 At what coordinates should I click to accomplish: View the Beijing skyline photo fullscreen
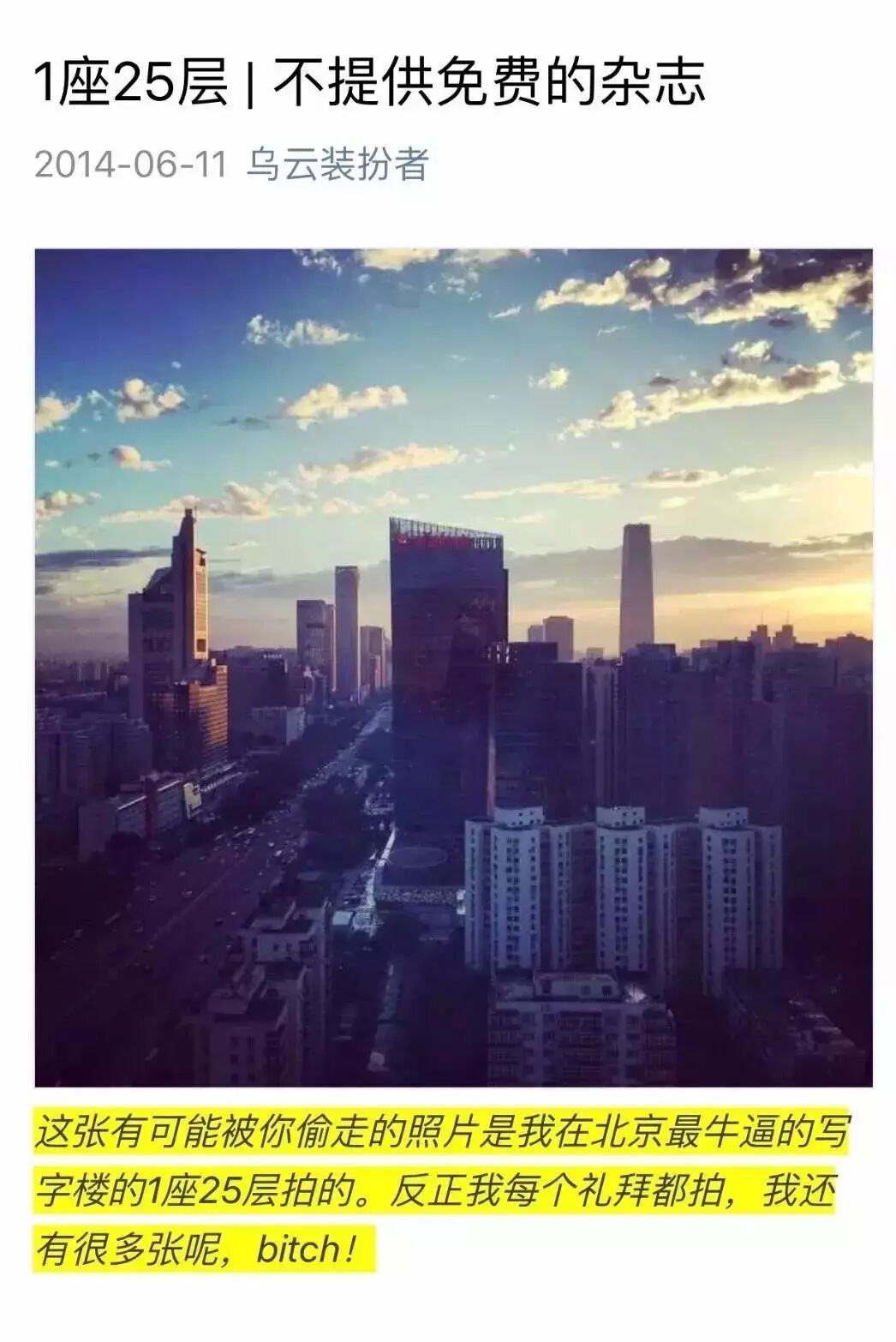point(453,668)
